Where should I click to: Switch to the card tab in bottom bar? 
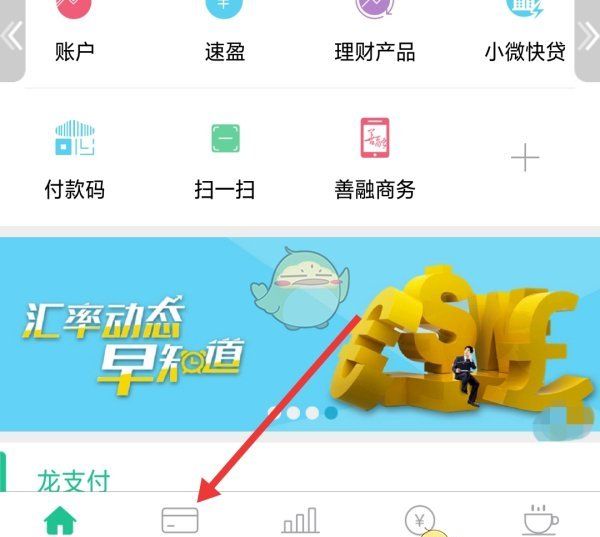pos(180,520)
